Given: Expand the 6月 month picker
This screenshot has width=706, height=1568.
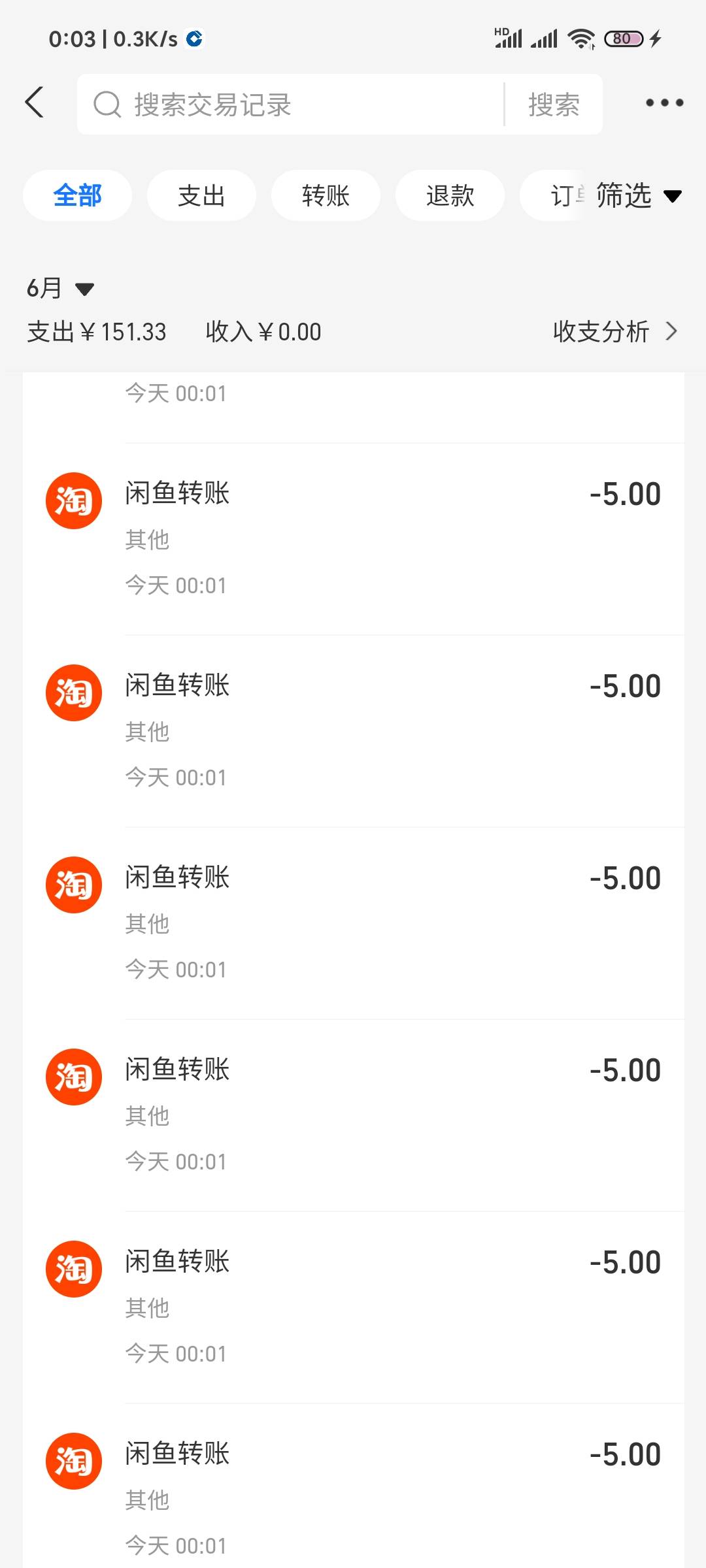Looking at the screenshot, I should pos(60,288).
